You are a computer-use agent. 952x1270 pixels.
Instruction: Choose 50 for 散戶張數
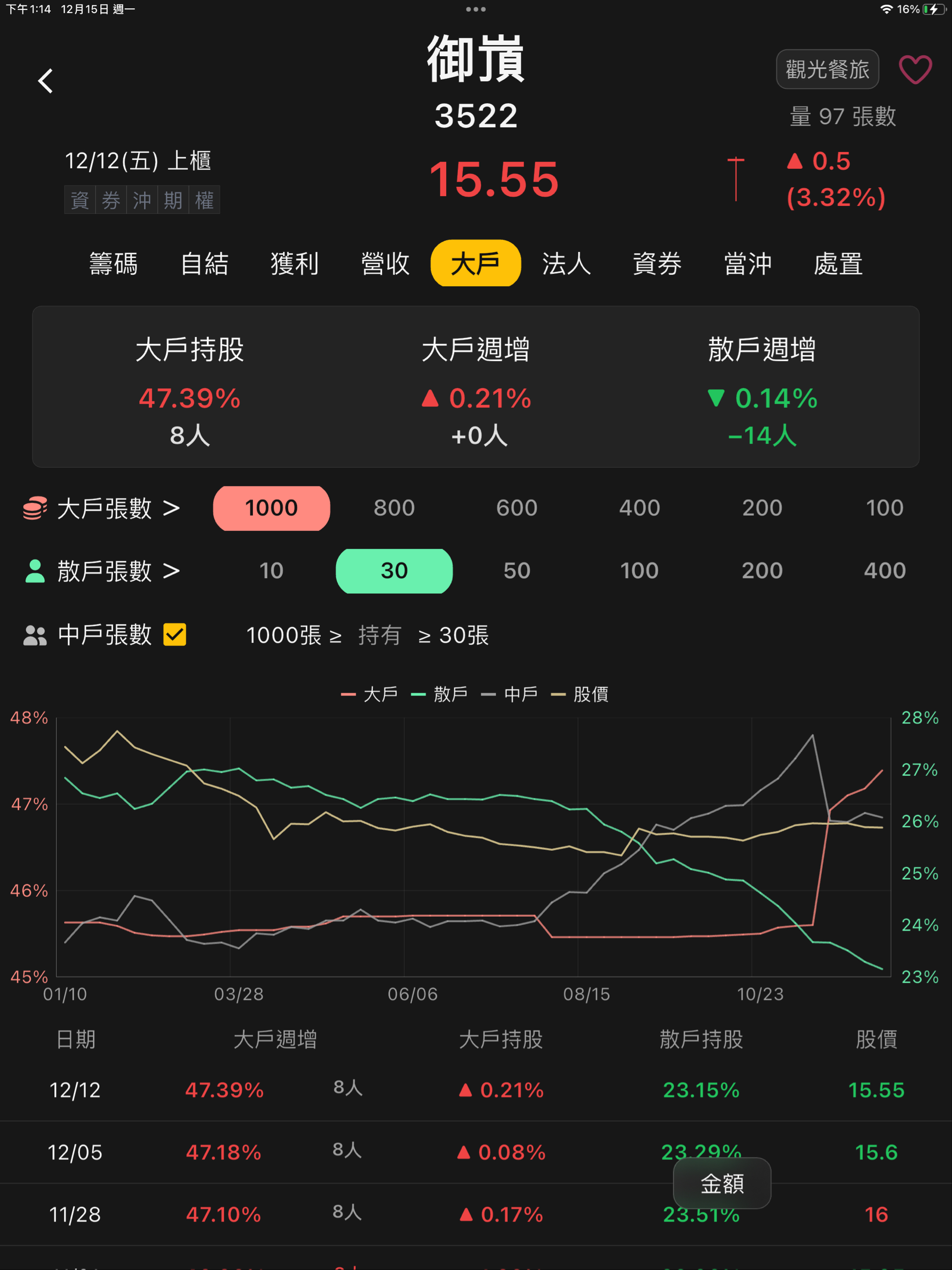pos(517,571)
